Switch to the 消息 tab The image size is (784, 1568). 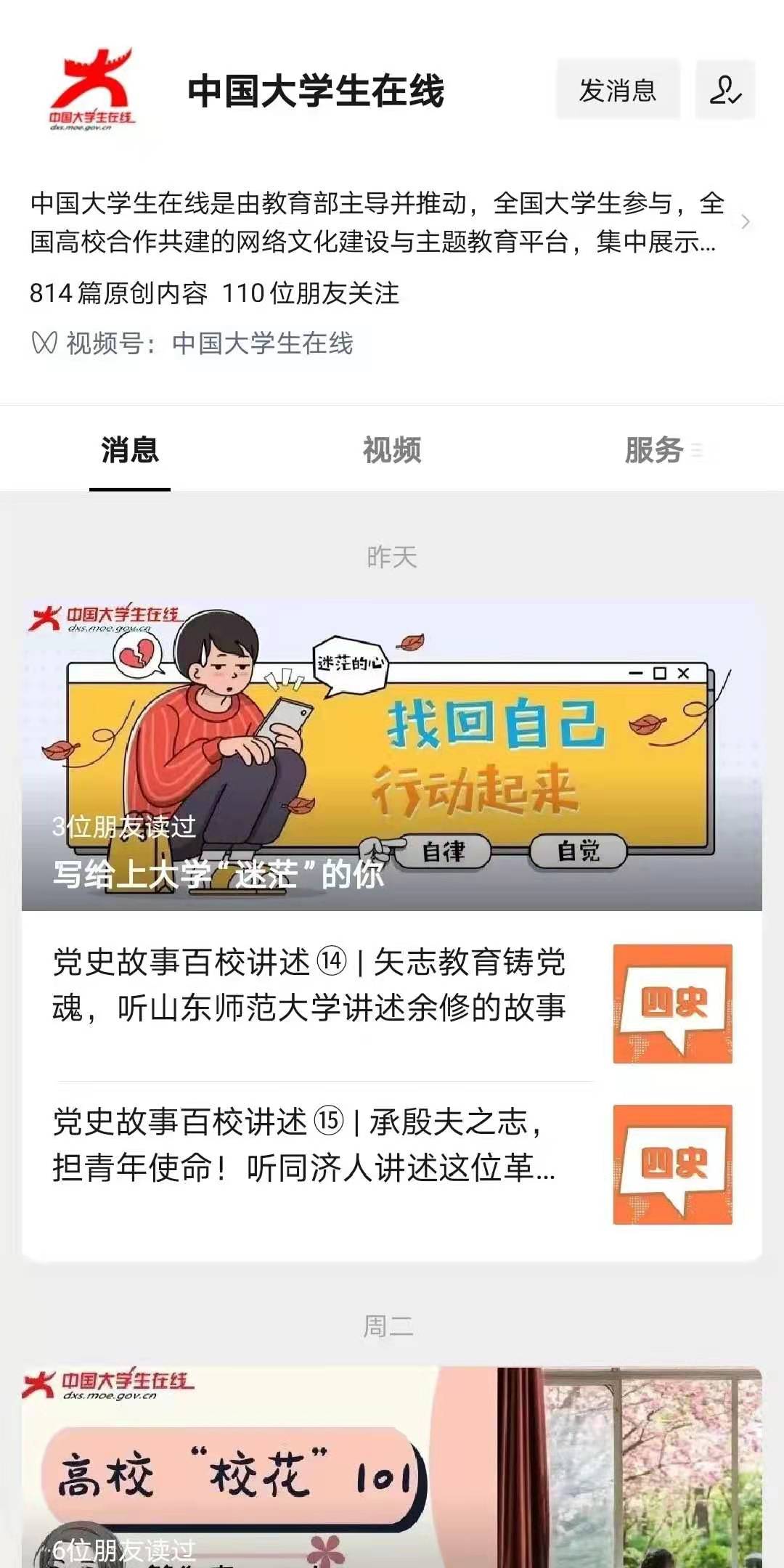[130, 450]
